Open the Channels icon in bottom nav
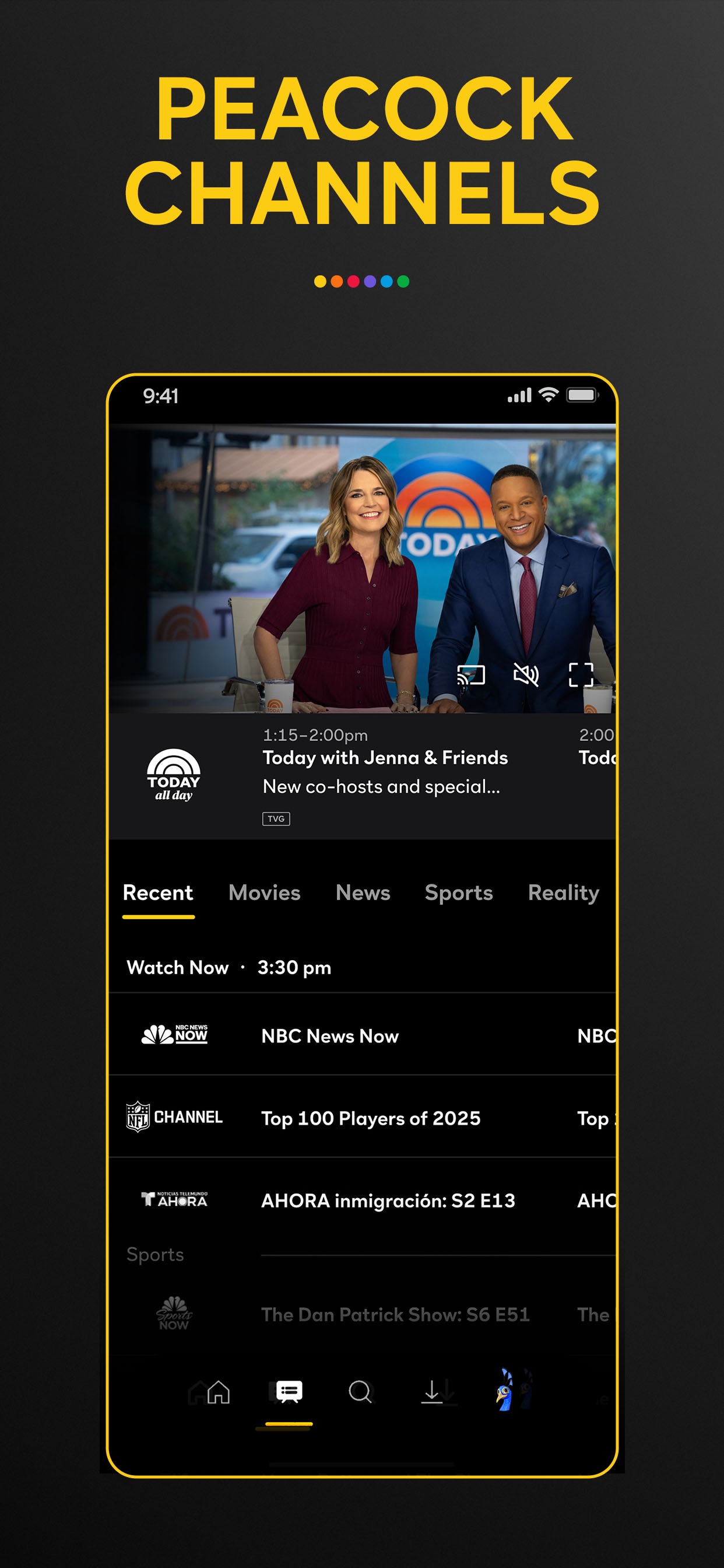Image resolution: width=724 pixels, height=1568 pixels. [x=288, y=1390]
